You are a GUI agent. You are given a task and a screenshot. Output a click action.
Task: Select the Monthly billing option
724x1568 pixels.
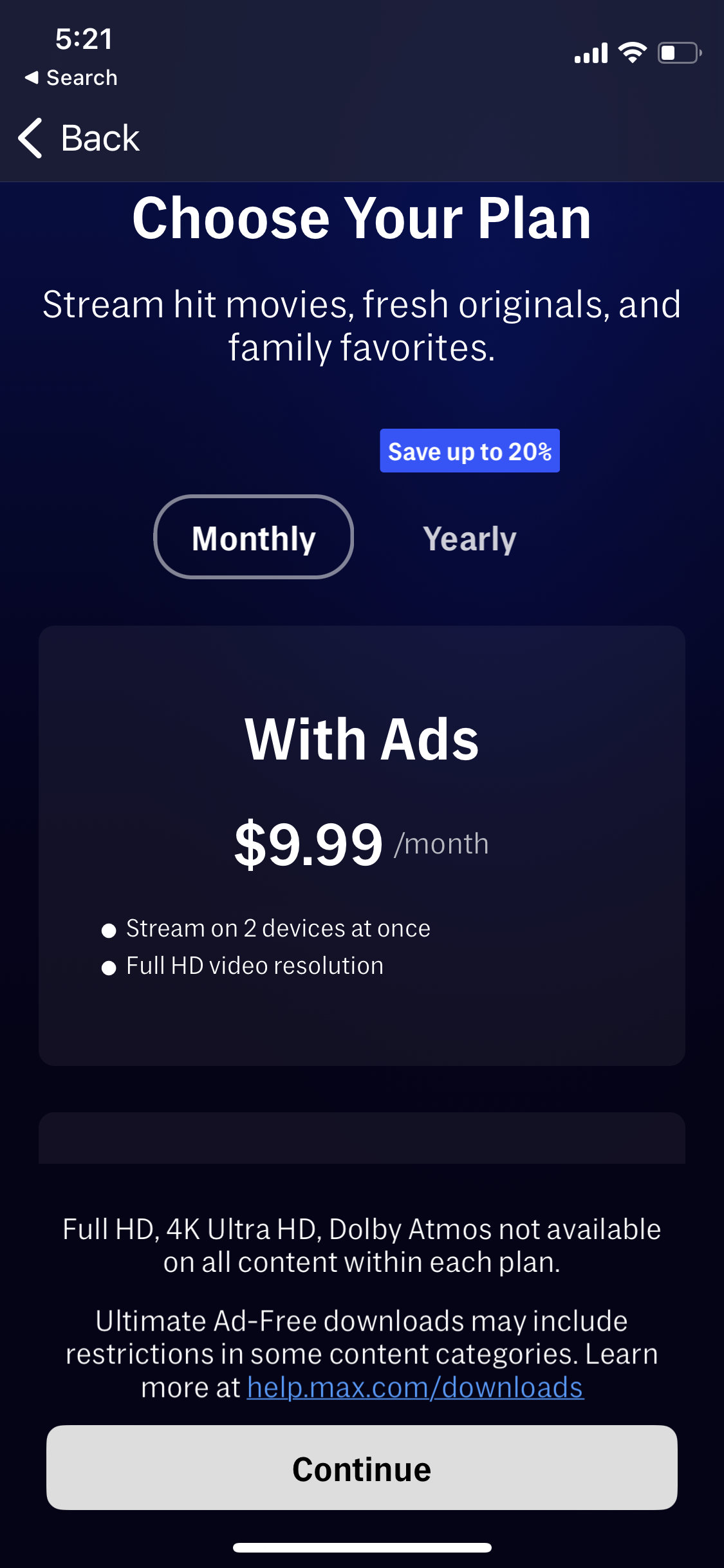tap(254, 537)
